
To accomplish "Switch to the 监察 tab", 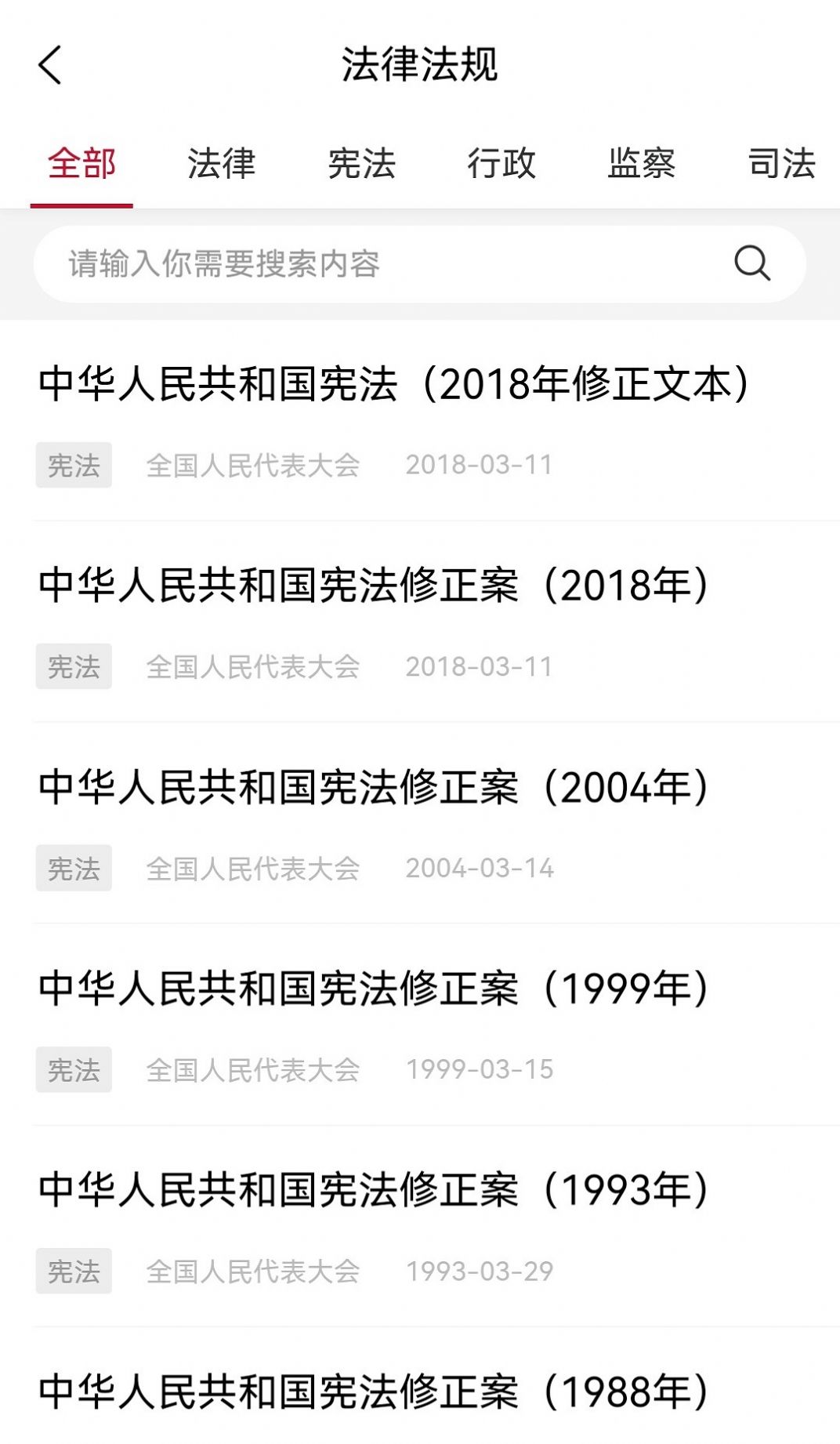I will click(x=642, y=164).
